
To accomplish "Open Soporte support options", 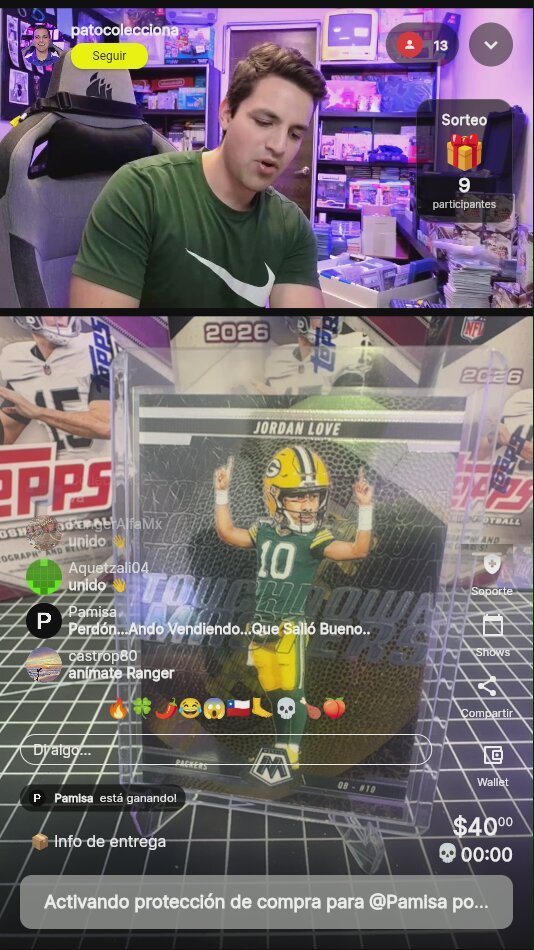I will click(492, 575).
